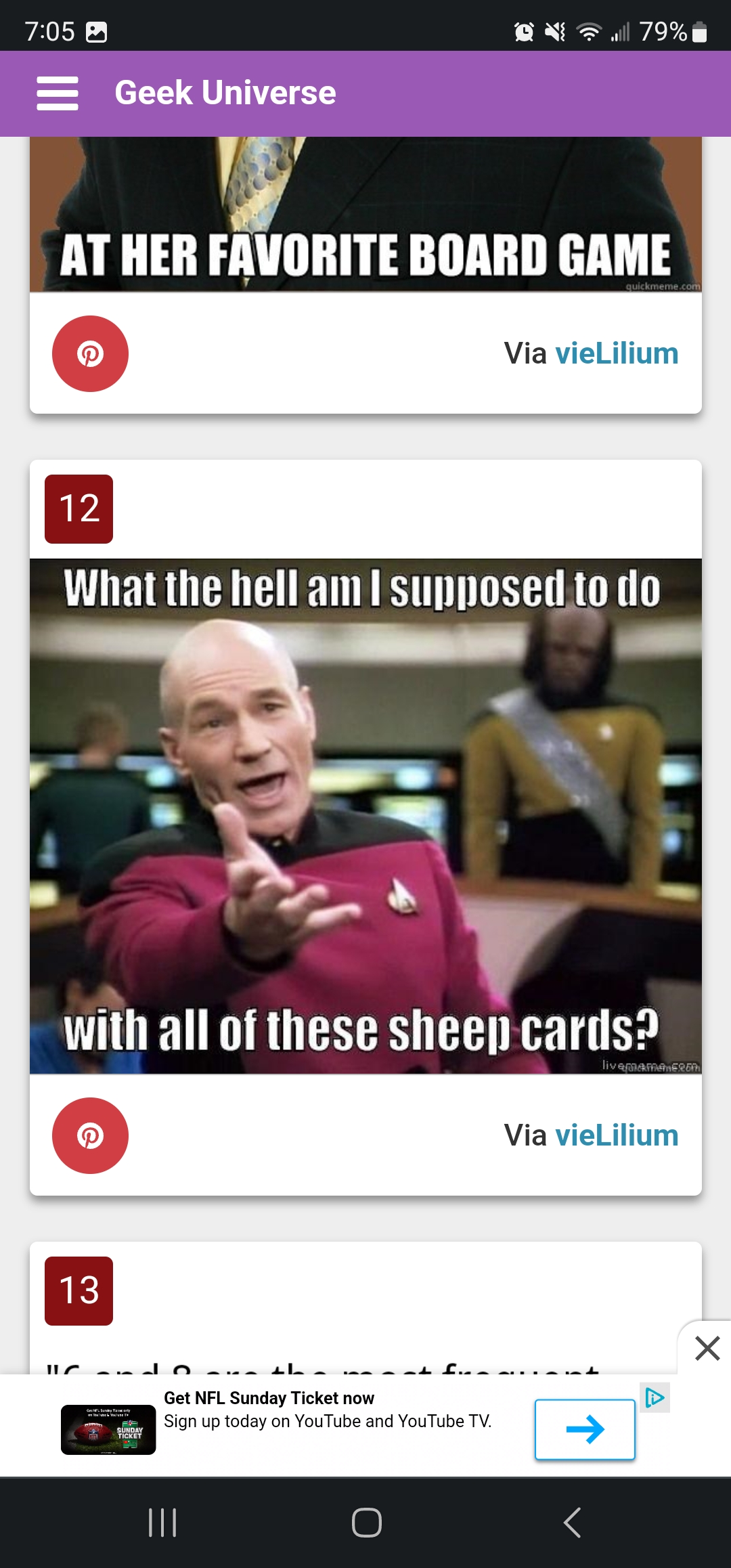Go to the home screen

pyautogui.click(x=366, y=1523)
